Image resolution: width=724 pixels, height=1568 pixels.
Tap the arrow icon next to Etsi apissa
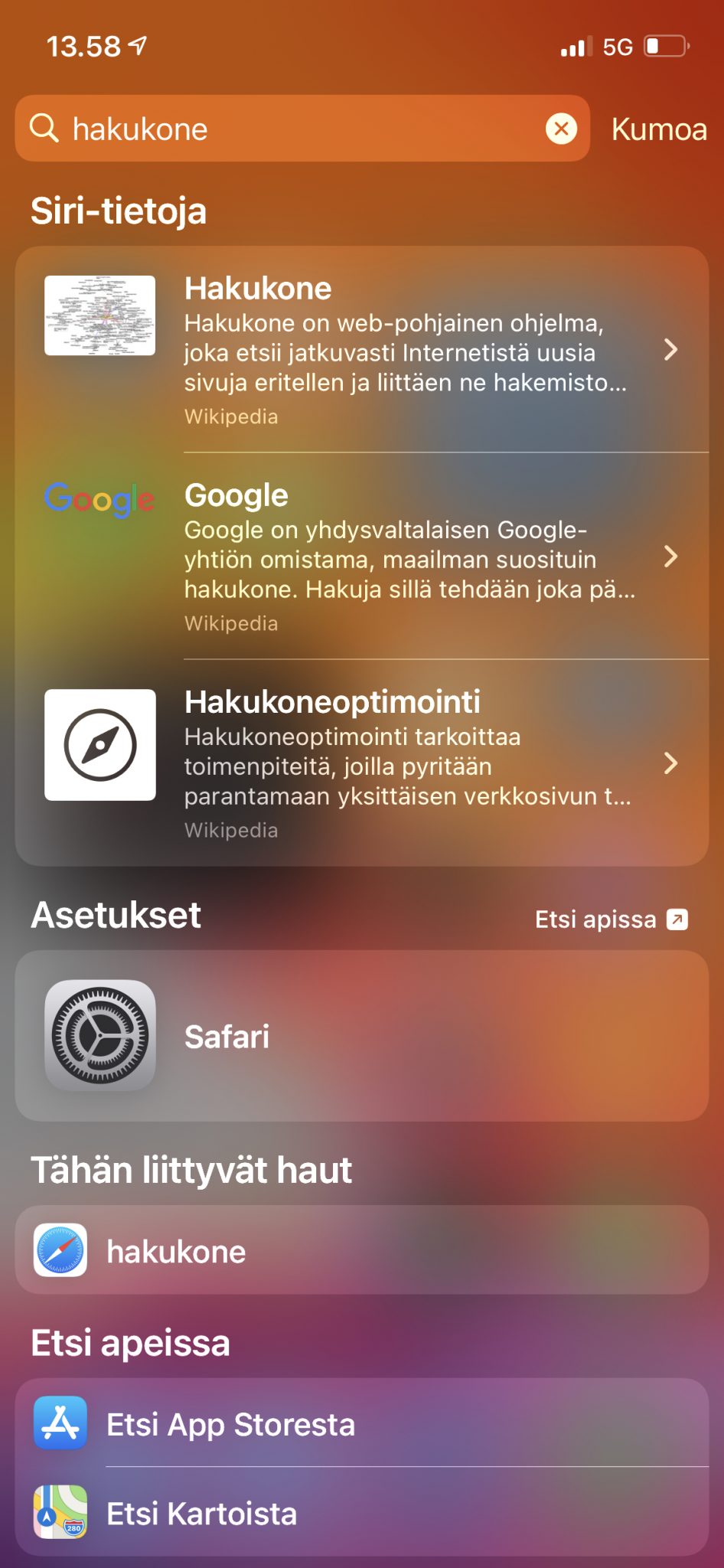coord(677,919)
